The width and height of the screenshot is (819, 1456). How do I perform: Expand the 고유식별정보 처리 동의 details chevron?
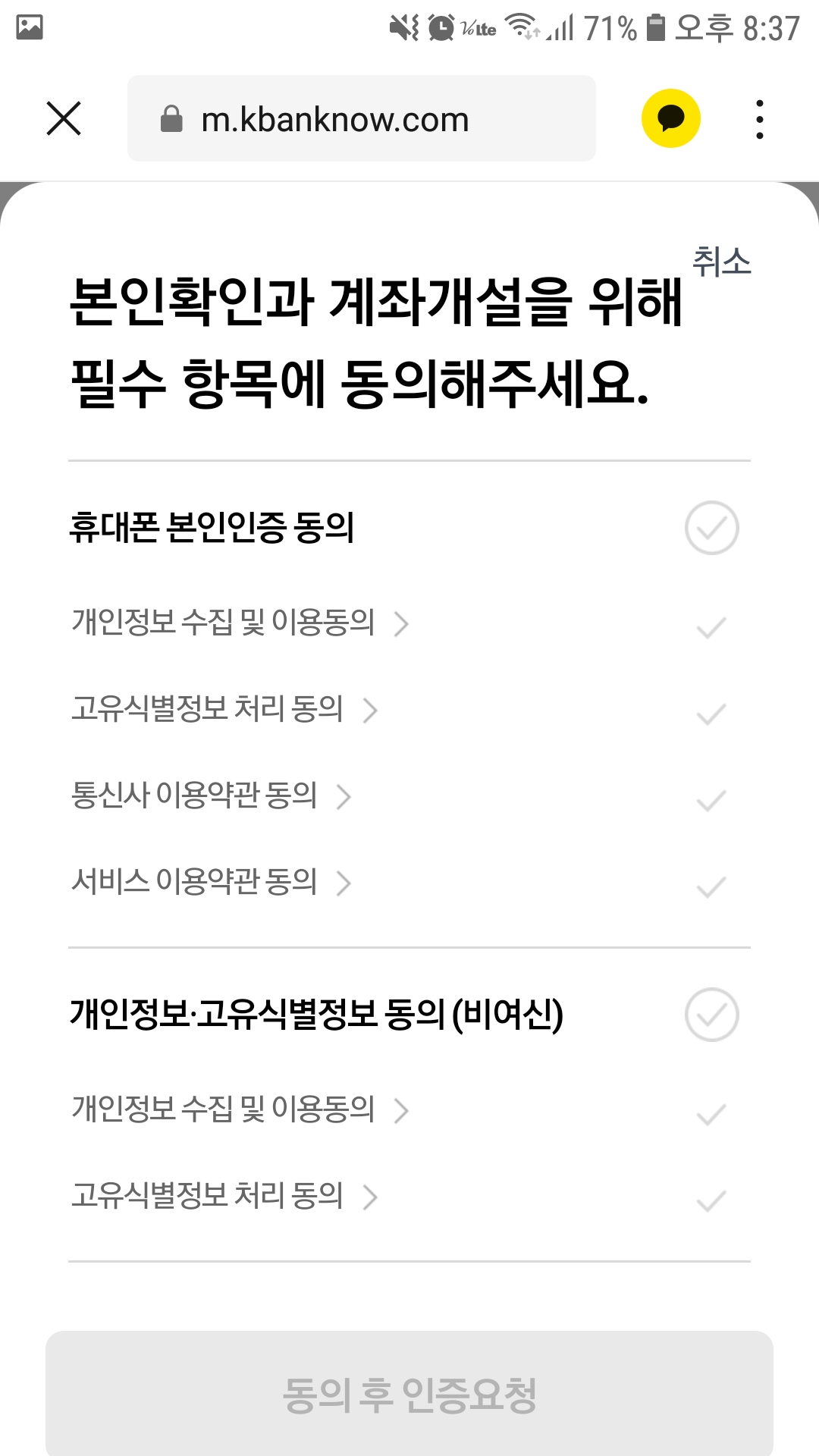(x=371, y=711)
